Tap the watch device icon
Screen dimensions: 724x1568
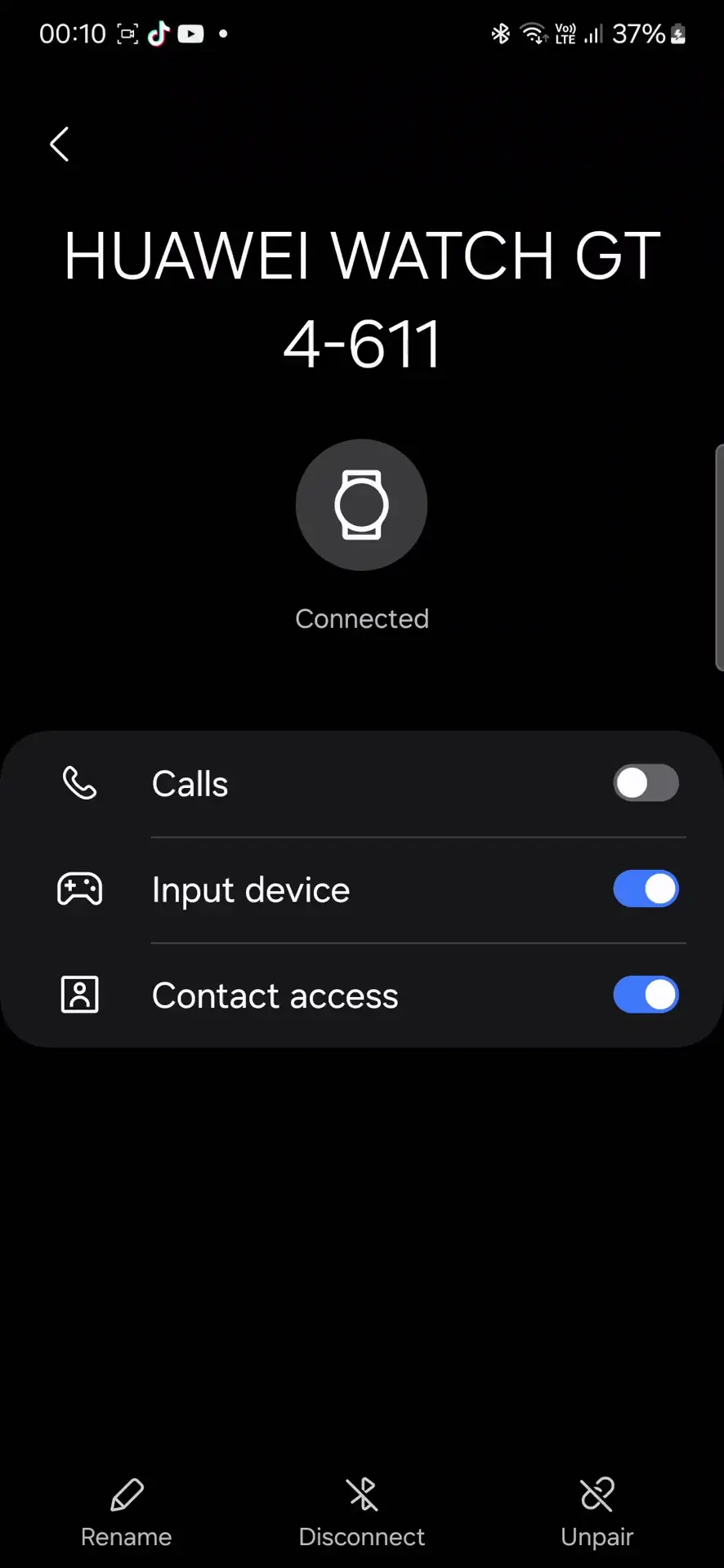coord(362,505)
